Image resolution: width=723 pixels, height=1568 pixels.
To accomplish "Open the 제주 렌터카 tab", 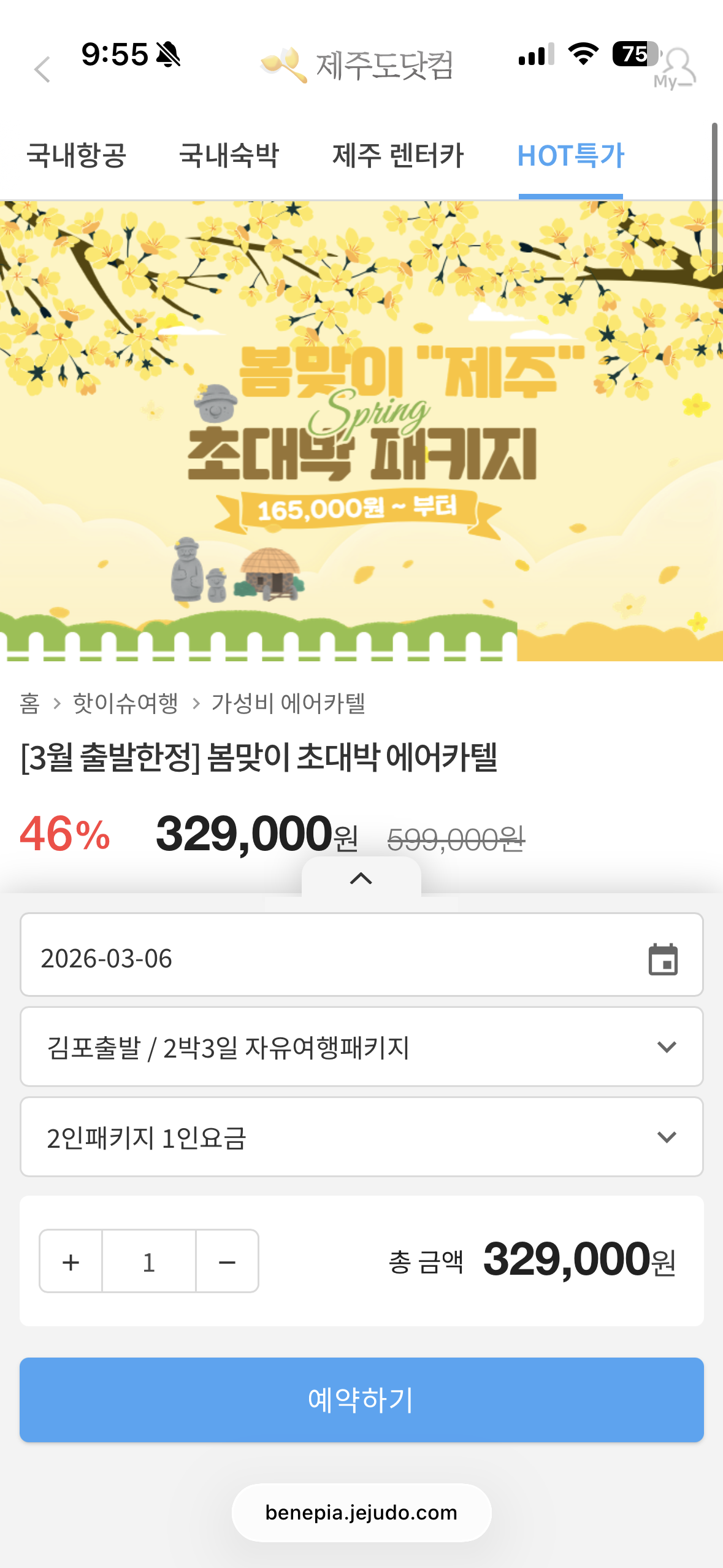I will [x=398, y=155].
